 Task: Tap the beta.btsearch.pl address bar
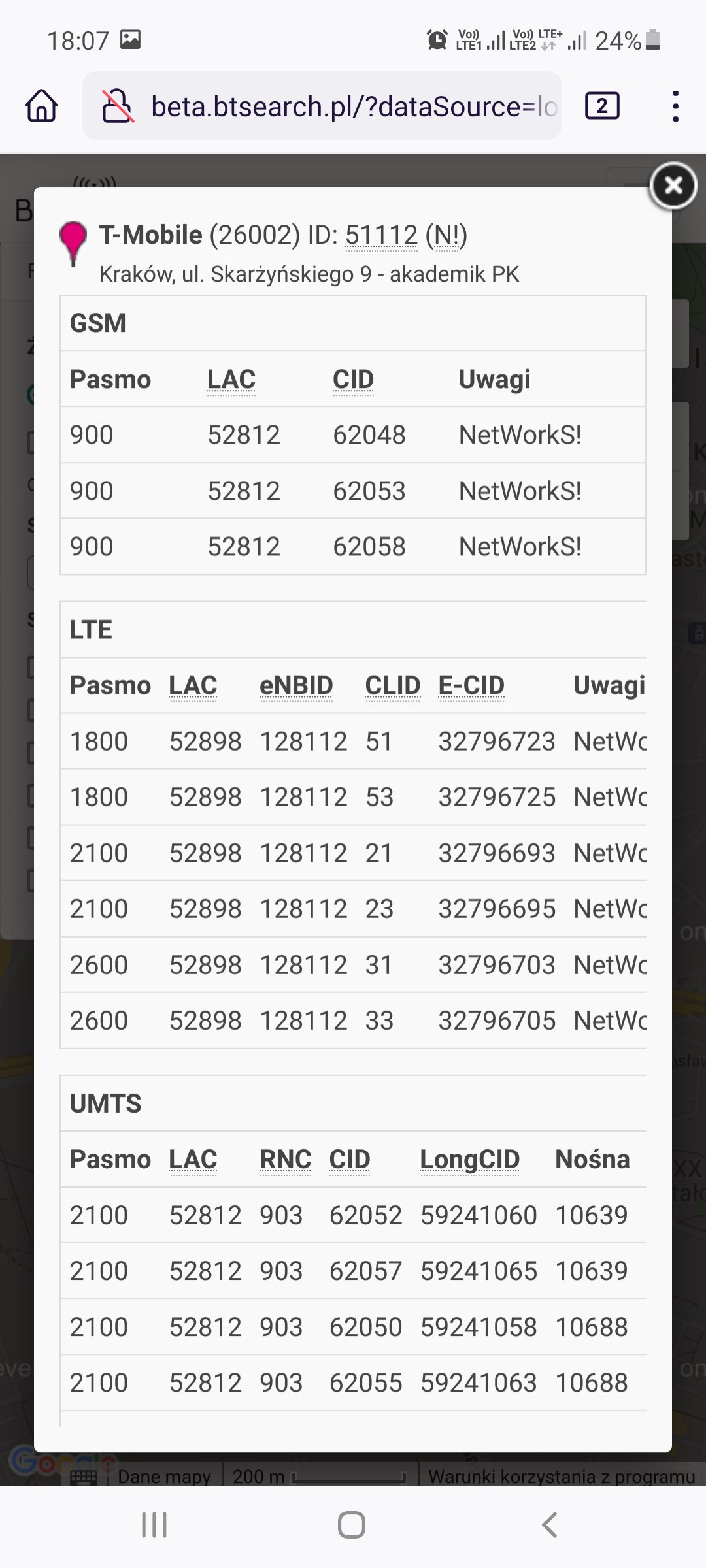pyautogui.click(x=322, y=106)
